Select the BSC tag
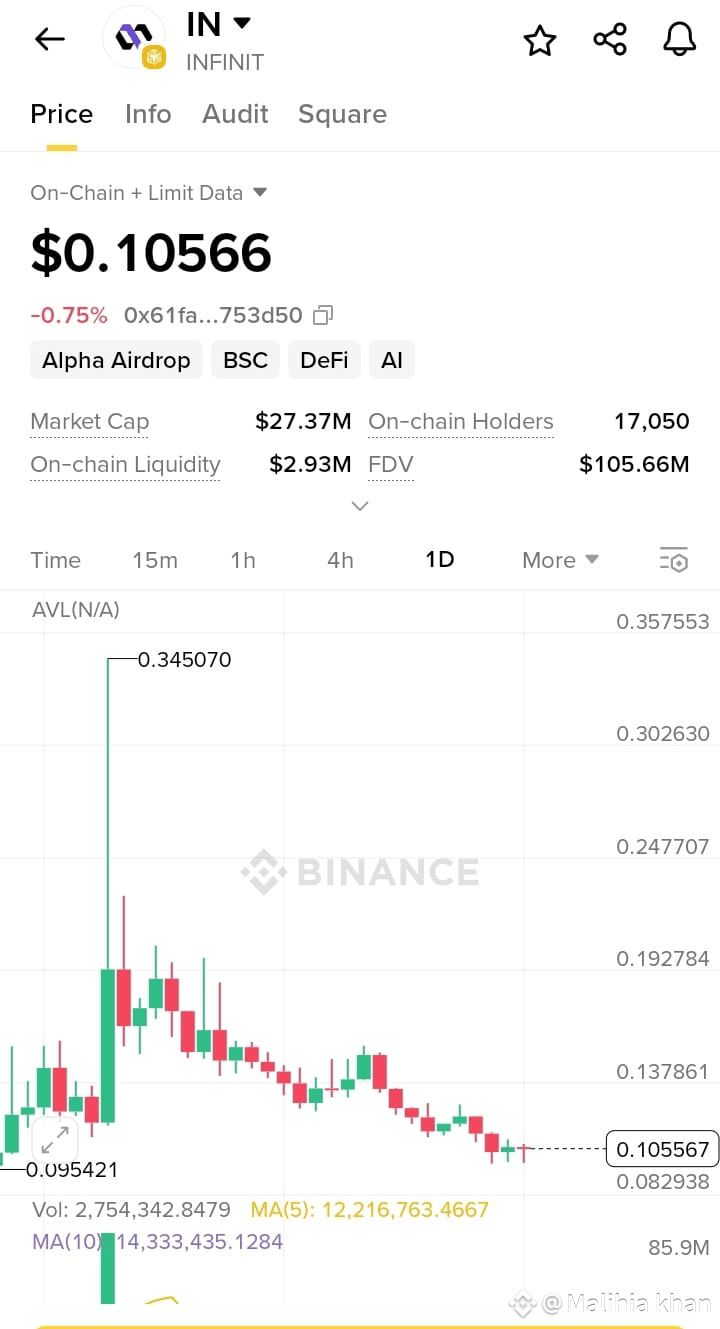The height and width of the screenshot is (1329, 720). pyautogui.click(x=245, y=359)
